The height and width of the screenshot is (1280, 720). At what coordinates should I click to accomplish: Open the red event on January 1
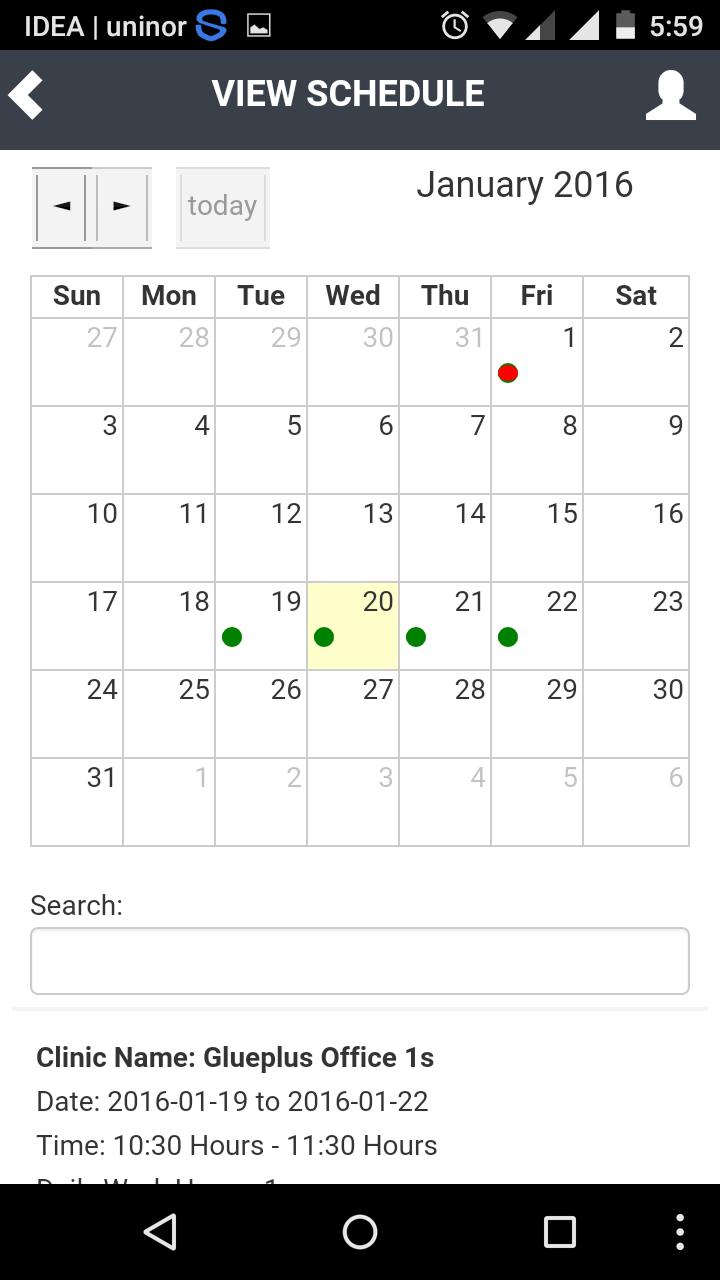point(508,373)
